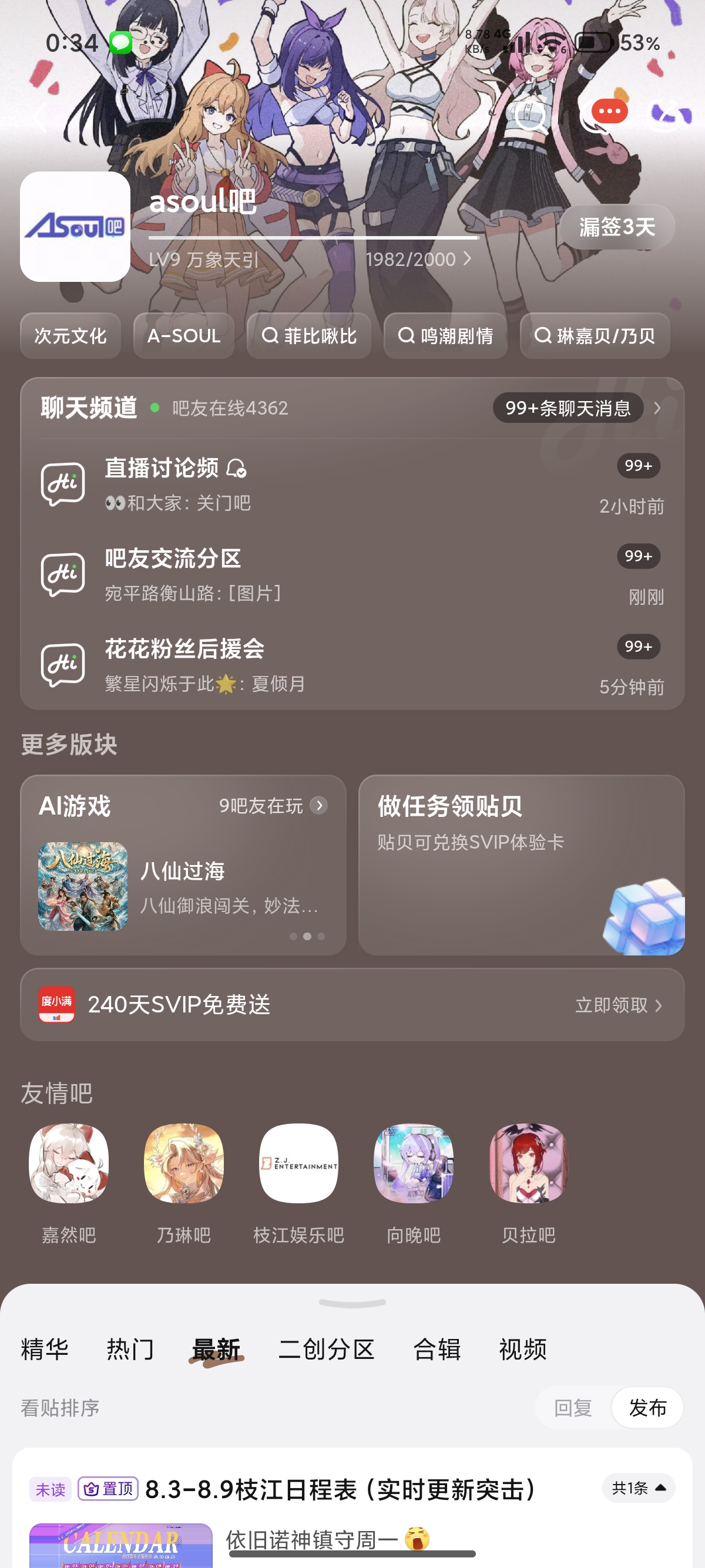Open the level progress 1982/2000 details
This screenshot has height=1568, width=705.
click(x=418, y=260)
